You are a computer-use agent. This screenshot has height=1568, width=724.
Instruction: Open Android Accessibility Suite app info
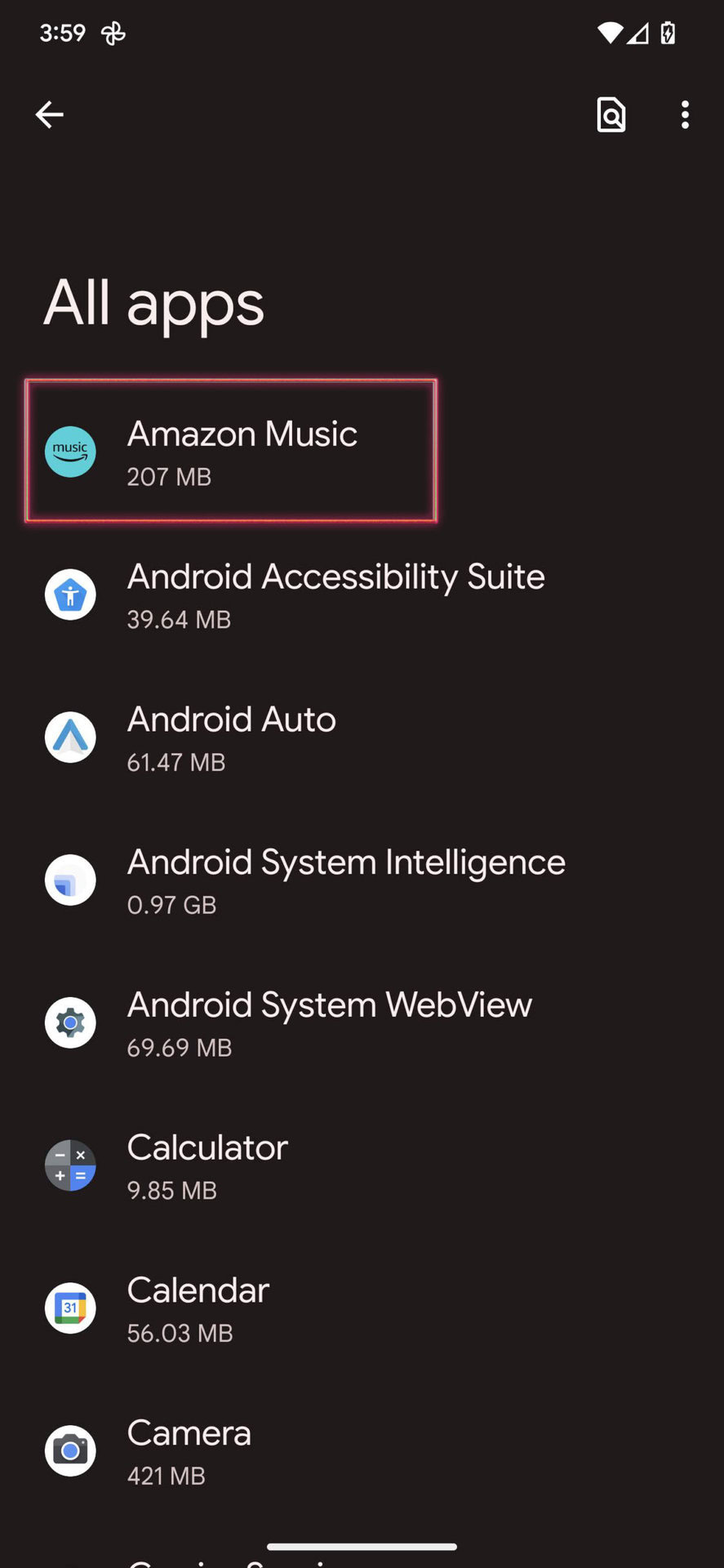point(335,595)
